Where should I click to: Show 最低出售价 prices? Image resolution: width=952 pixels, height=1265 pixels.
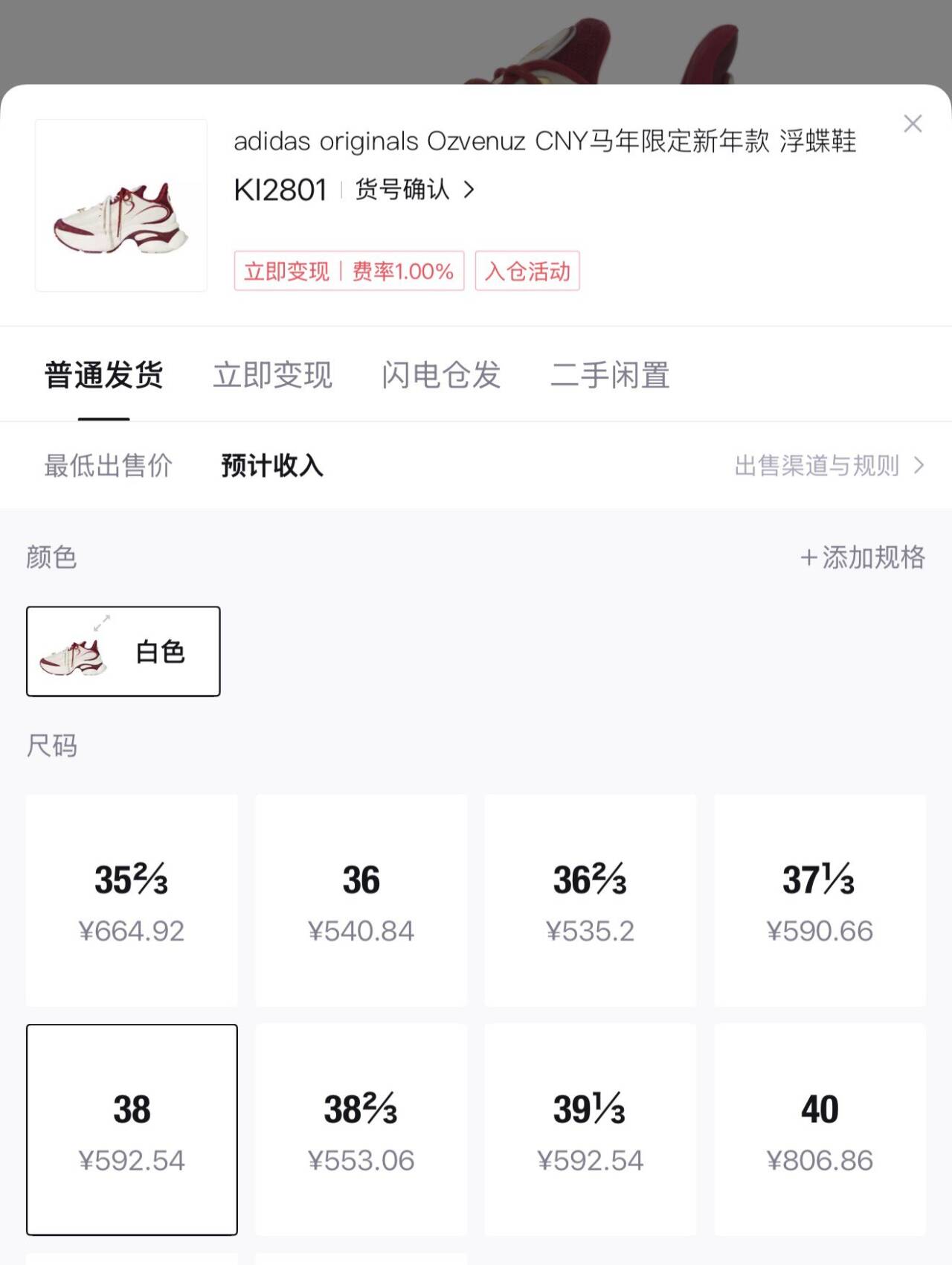tap(109, 466)
